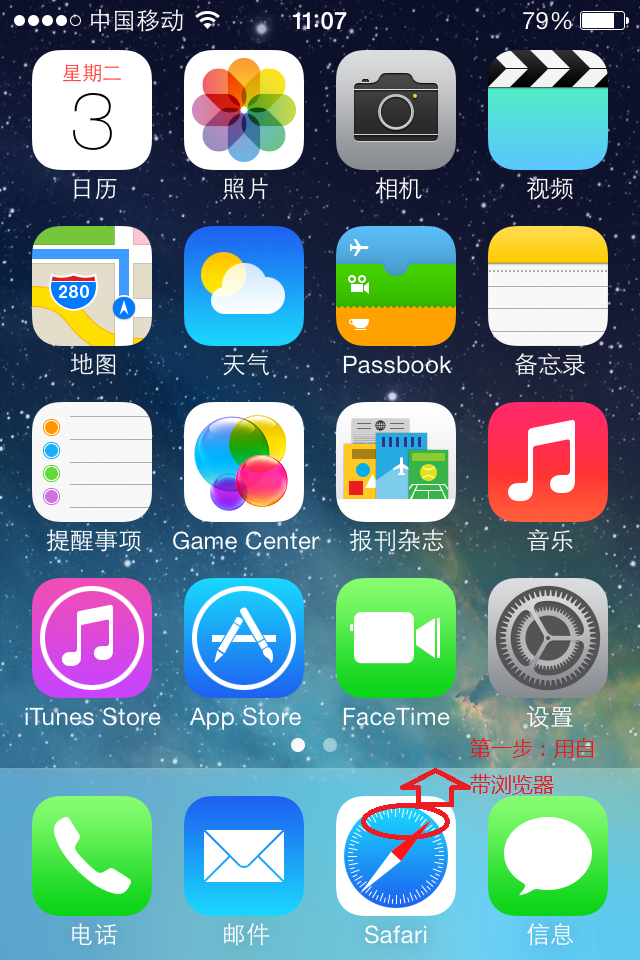Launch the 提醒事项 reminders app
This screenshot has height=960, width=640.
[x=92, y=462]
